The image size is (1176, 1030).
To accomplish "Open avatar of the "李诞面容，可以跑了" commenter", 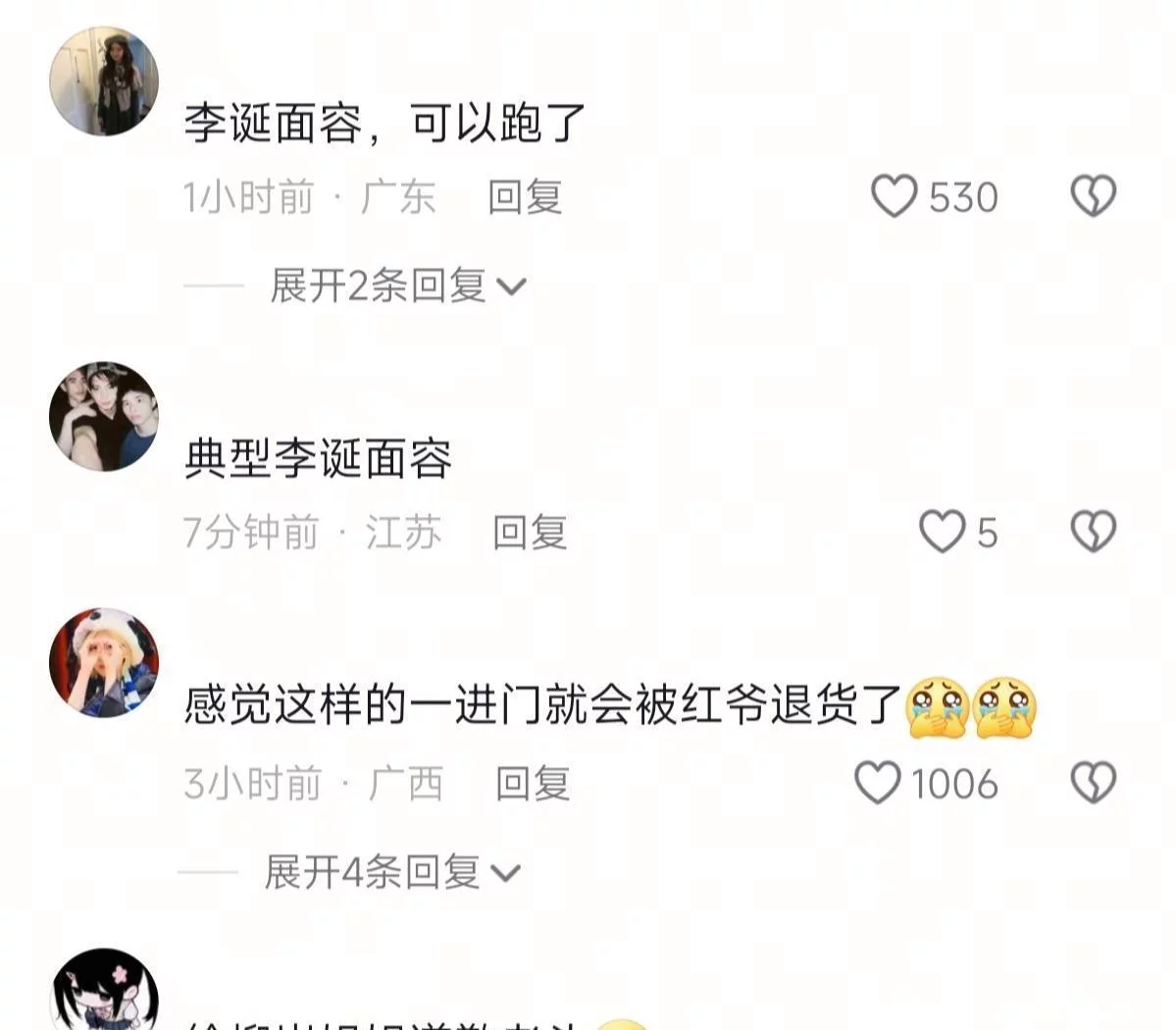I will point(104,80).
